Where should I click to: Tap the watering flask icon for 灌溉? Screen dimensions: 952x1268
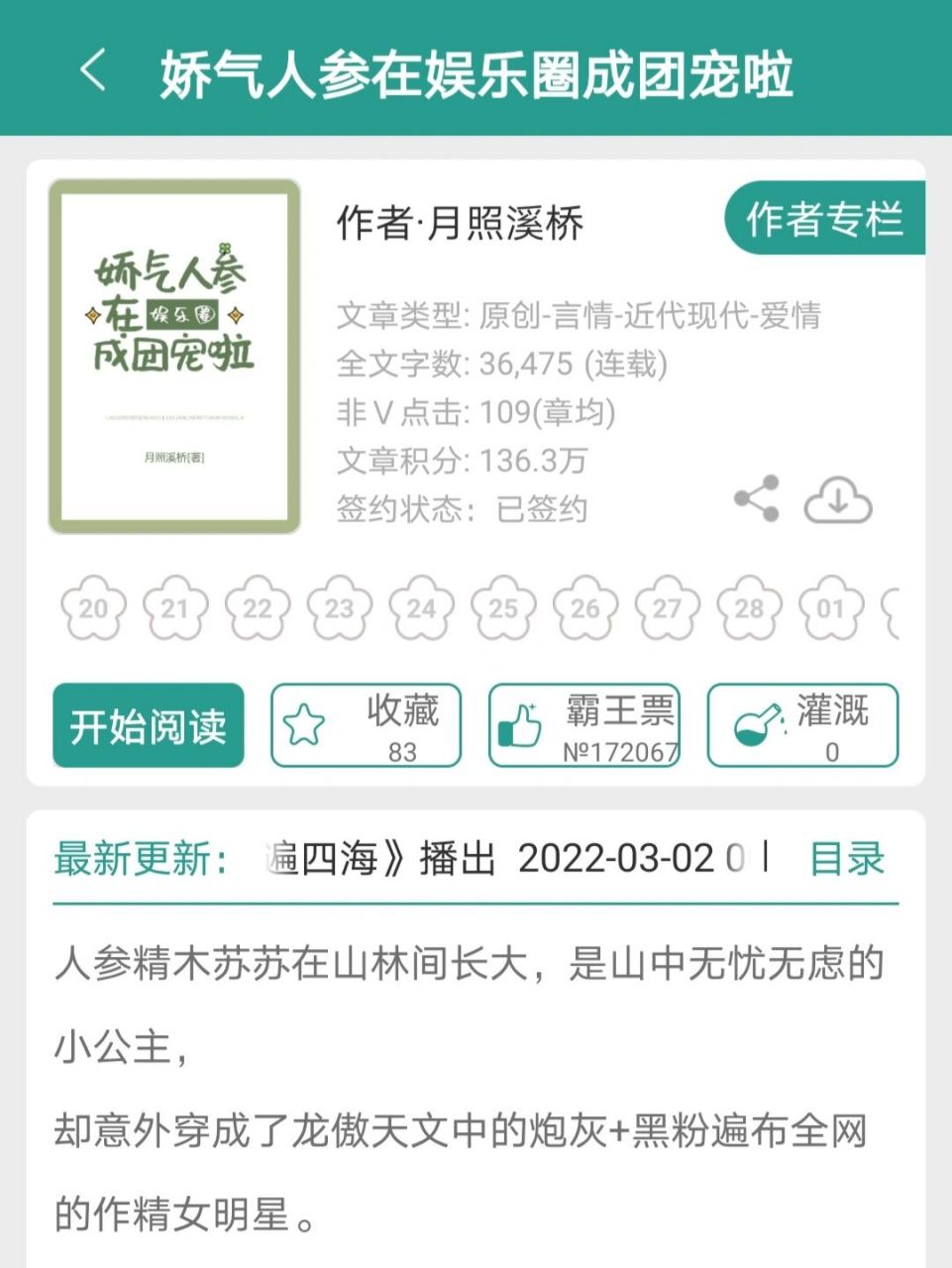(x=753, y=721)
